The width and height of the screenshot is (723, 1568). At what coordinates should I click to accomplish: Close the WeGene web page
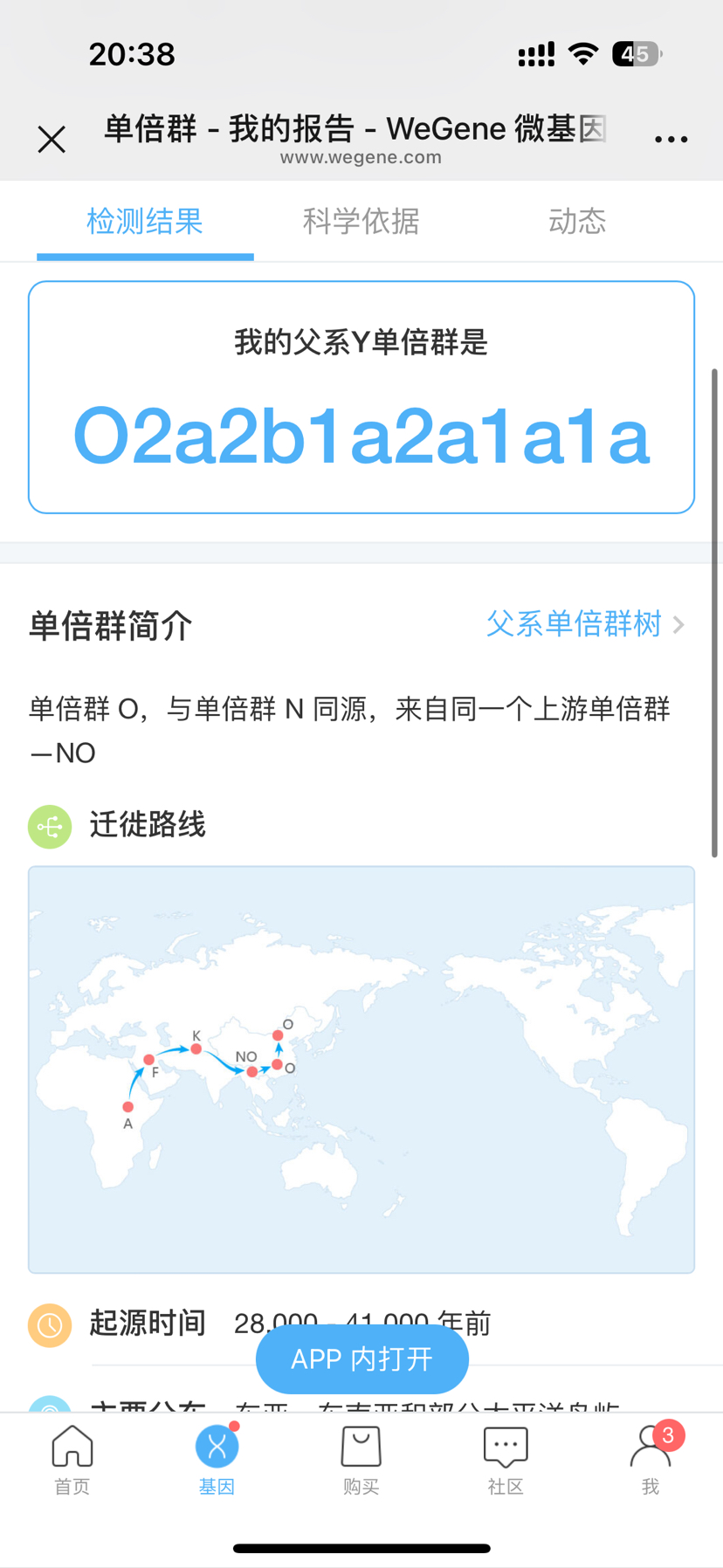52,140
